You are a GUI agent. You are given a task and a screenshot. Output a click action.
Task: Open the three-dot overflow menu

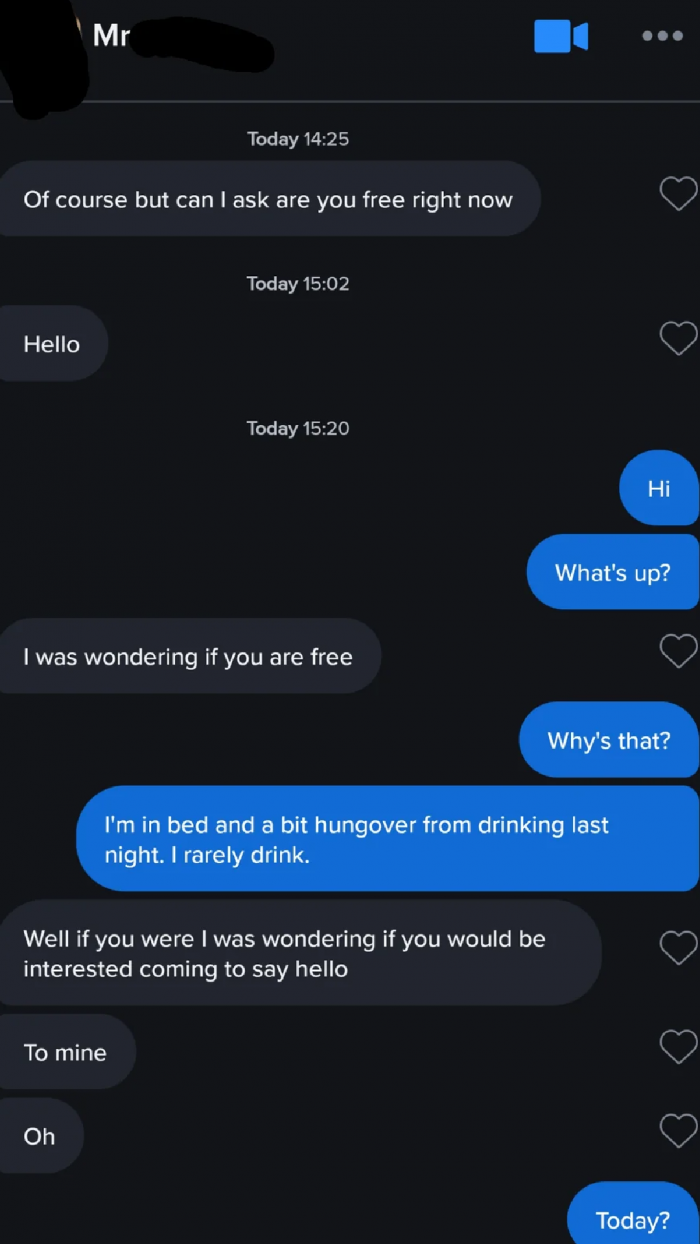point(662,35)
